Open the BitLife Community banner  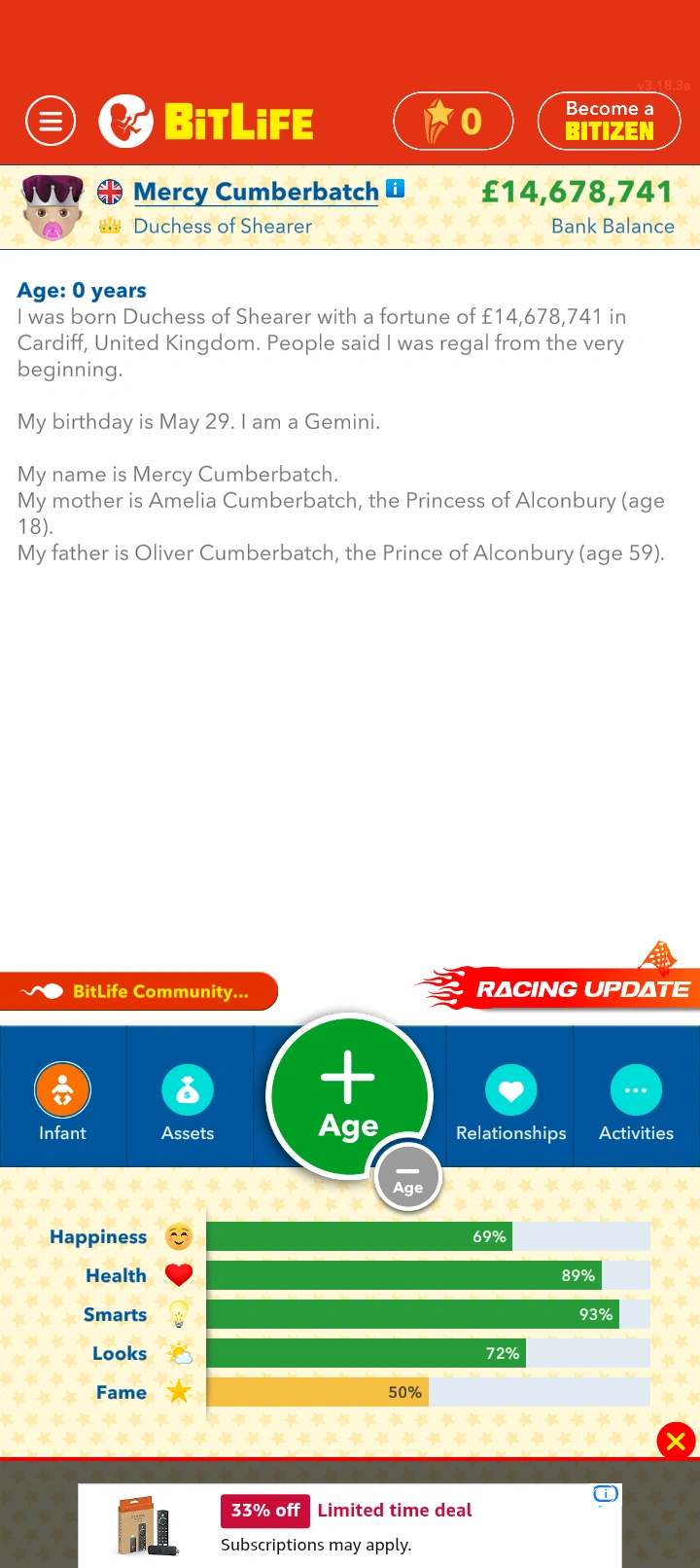139,991
